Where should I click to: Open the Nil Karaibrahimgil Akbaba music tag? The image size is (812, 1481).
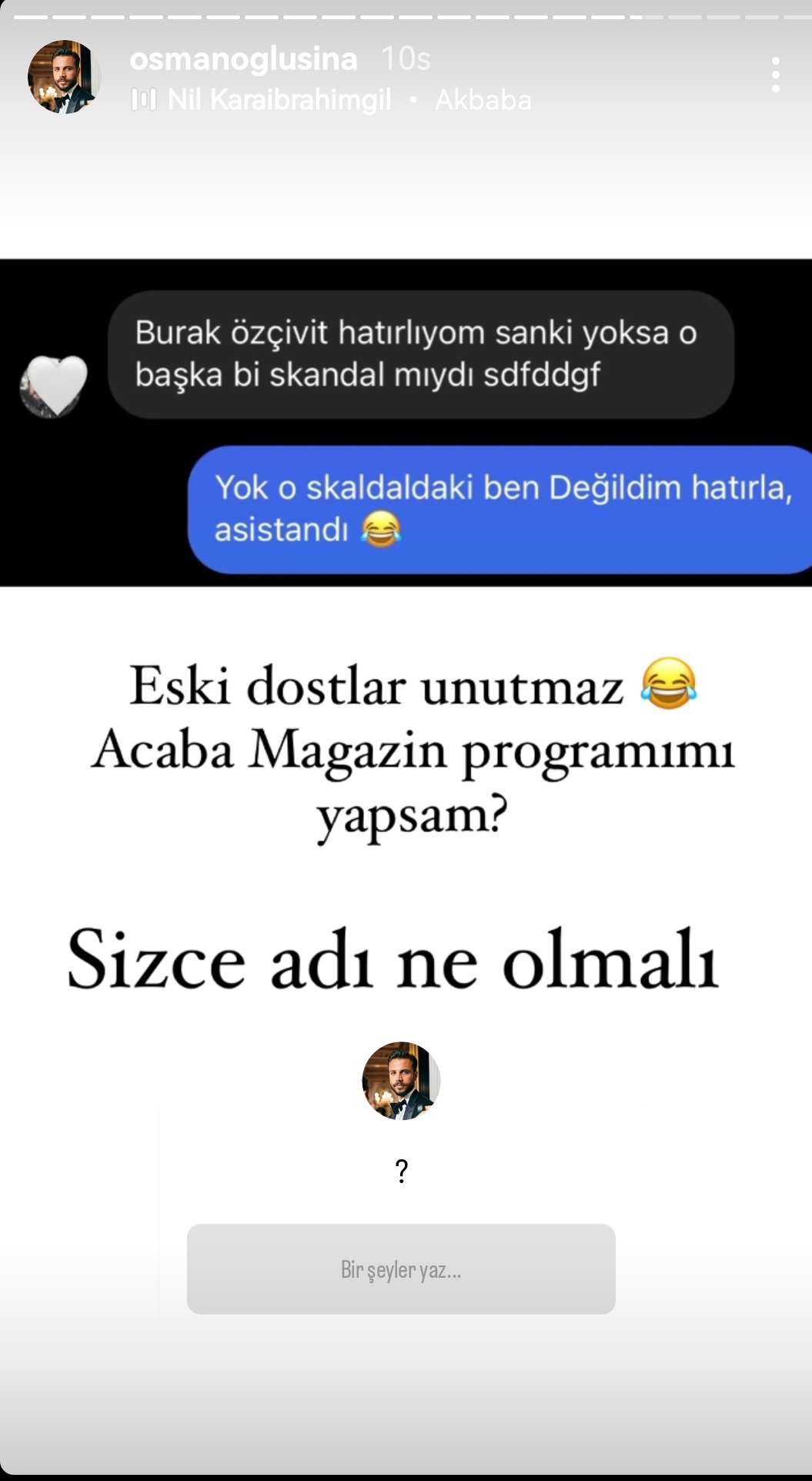(x=332, y=100)
